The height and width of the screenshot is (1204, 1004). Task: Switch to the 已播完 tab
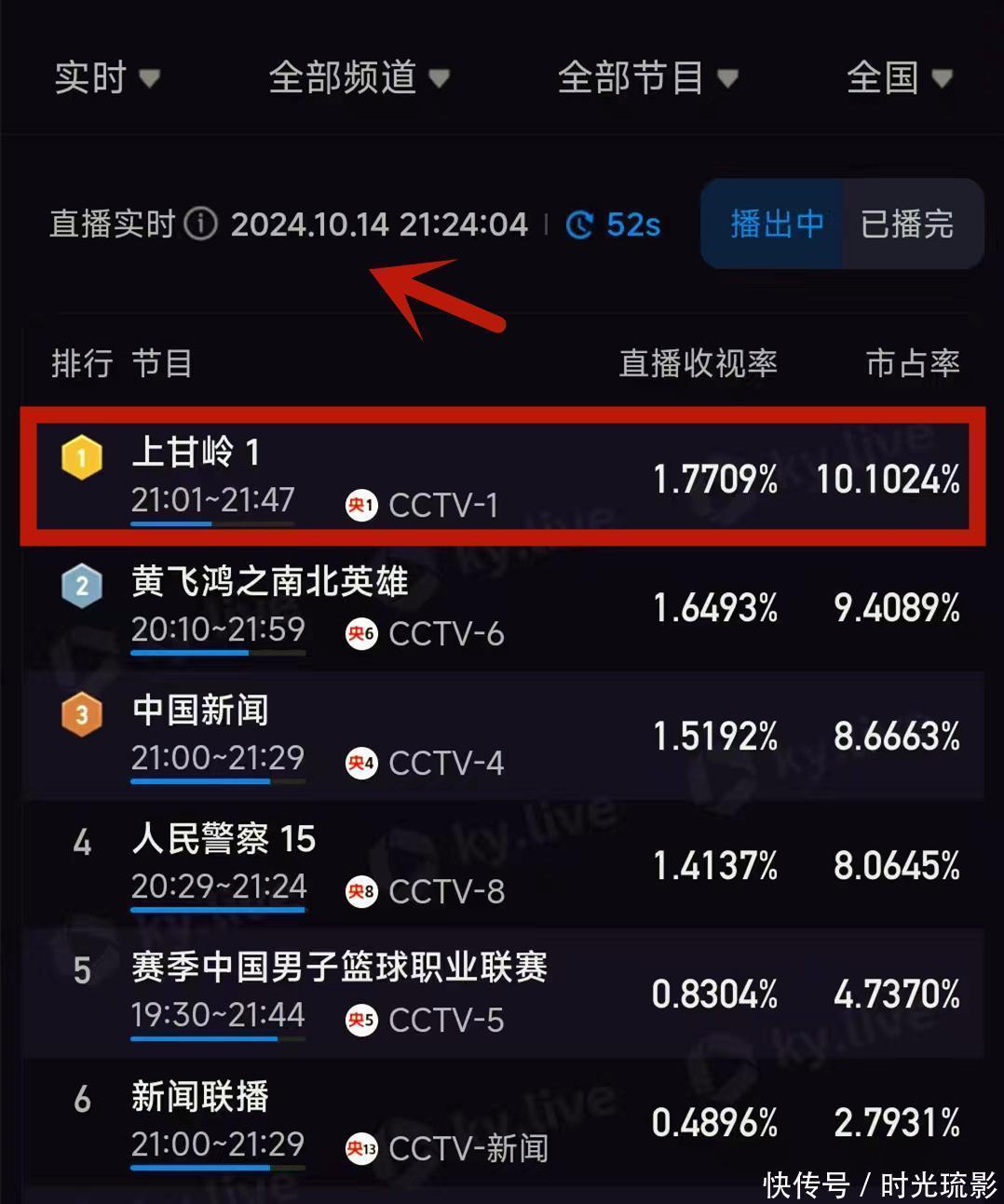tap(908, 224)
